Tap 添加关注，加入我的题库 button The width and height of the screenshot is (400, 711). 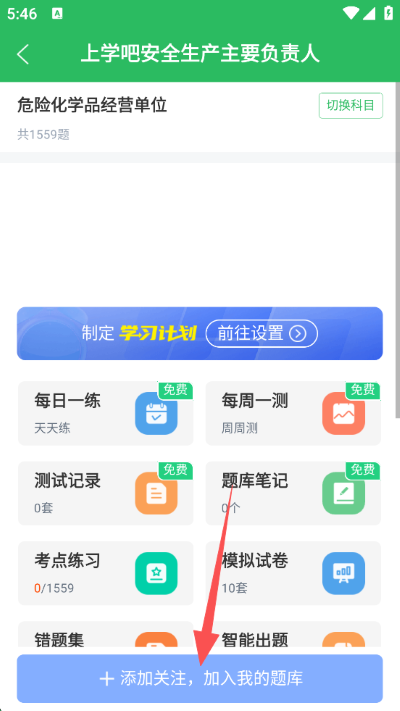pyautogui.click(x=200, y=678)
